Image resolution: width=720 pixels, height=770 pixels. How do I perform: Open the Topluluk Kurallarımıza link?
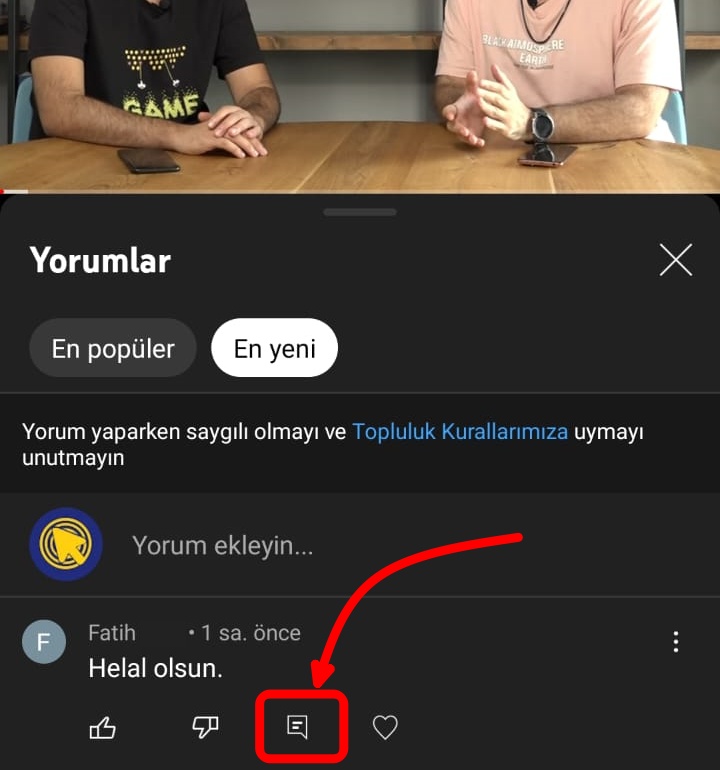(x=460, y=432)
